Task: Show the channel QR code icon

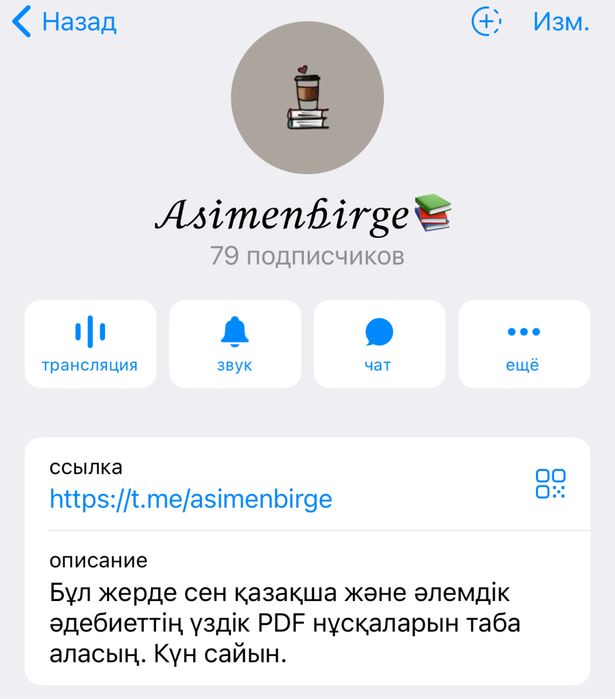Action: tap(550, 484)
